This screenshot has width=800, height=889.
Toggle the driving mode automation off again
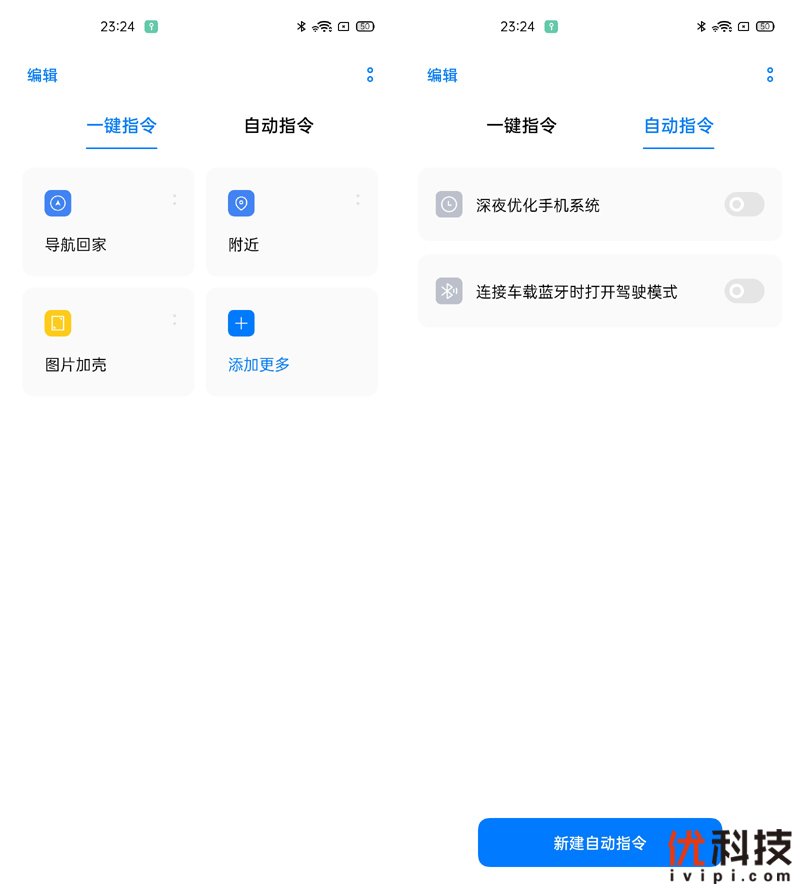[x=744, y=289]
